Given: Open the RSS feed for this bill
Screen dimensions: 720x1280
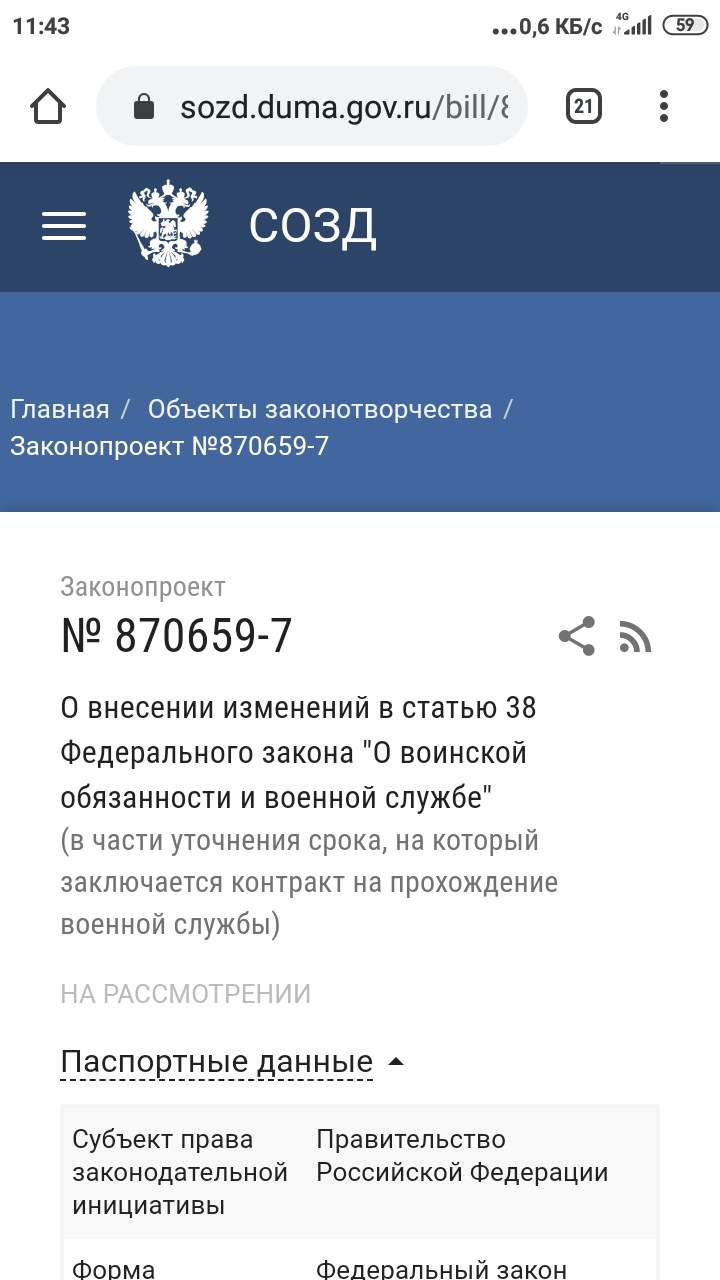Looking at the screenshot, I should 635,636.
